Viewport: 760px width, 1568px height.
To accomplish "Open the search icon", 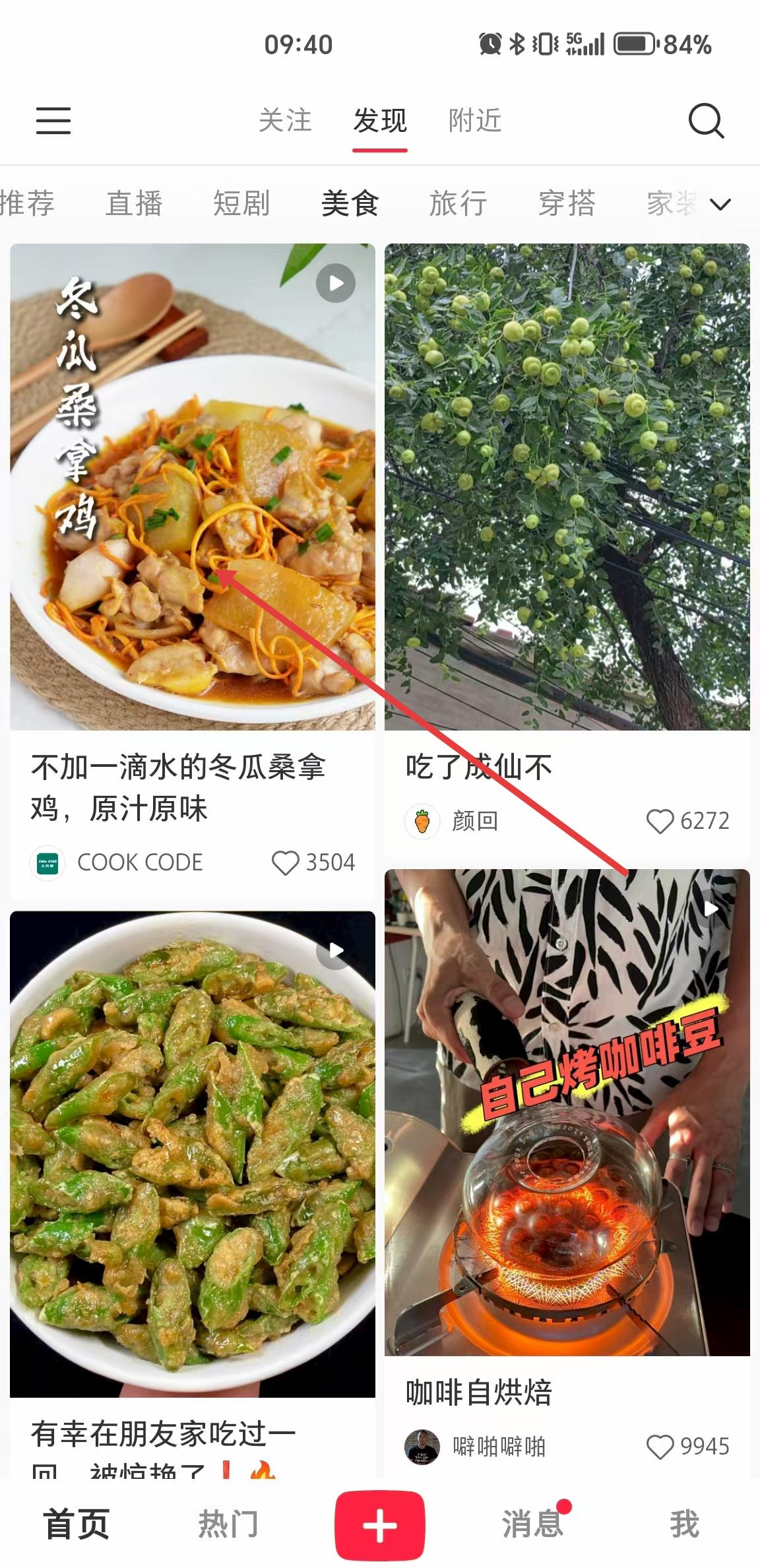I will [x=706, y=121].
